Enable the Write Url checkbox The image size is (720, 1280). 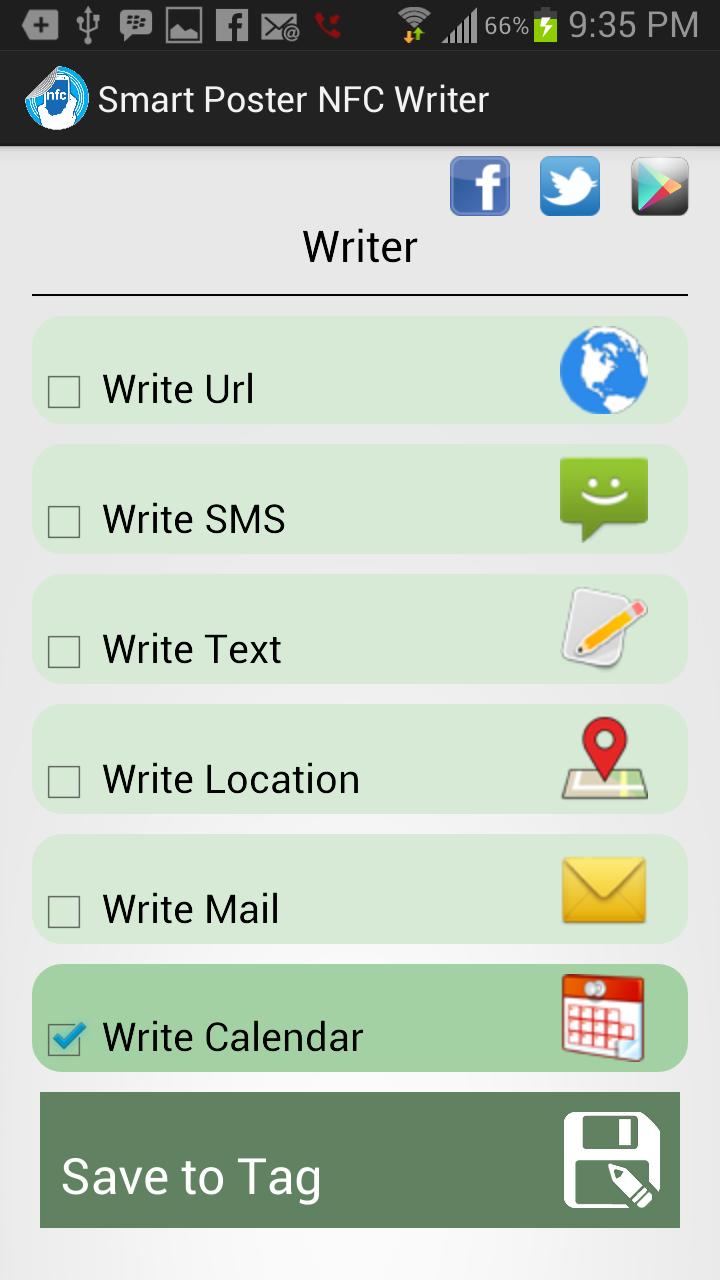click(x=63, y=393)
